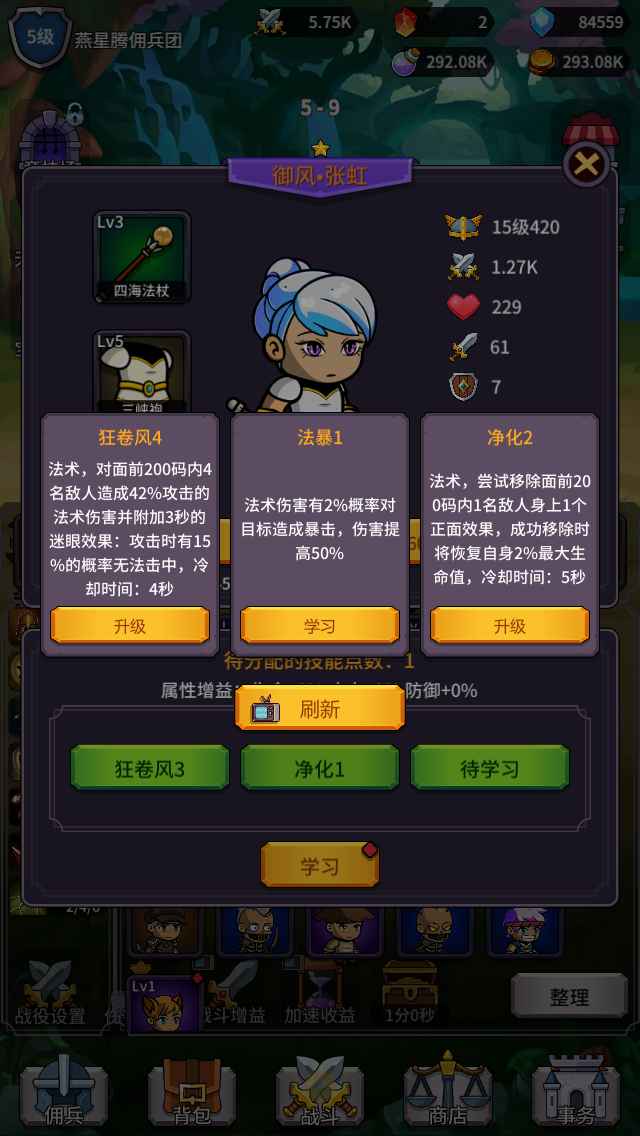Learn the 法暴1 skill
Viewport: 640px width, 1136px height.
320,626
